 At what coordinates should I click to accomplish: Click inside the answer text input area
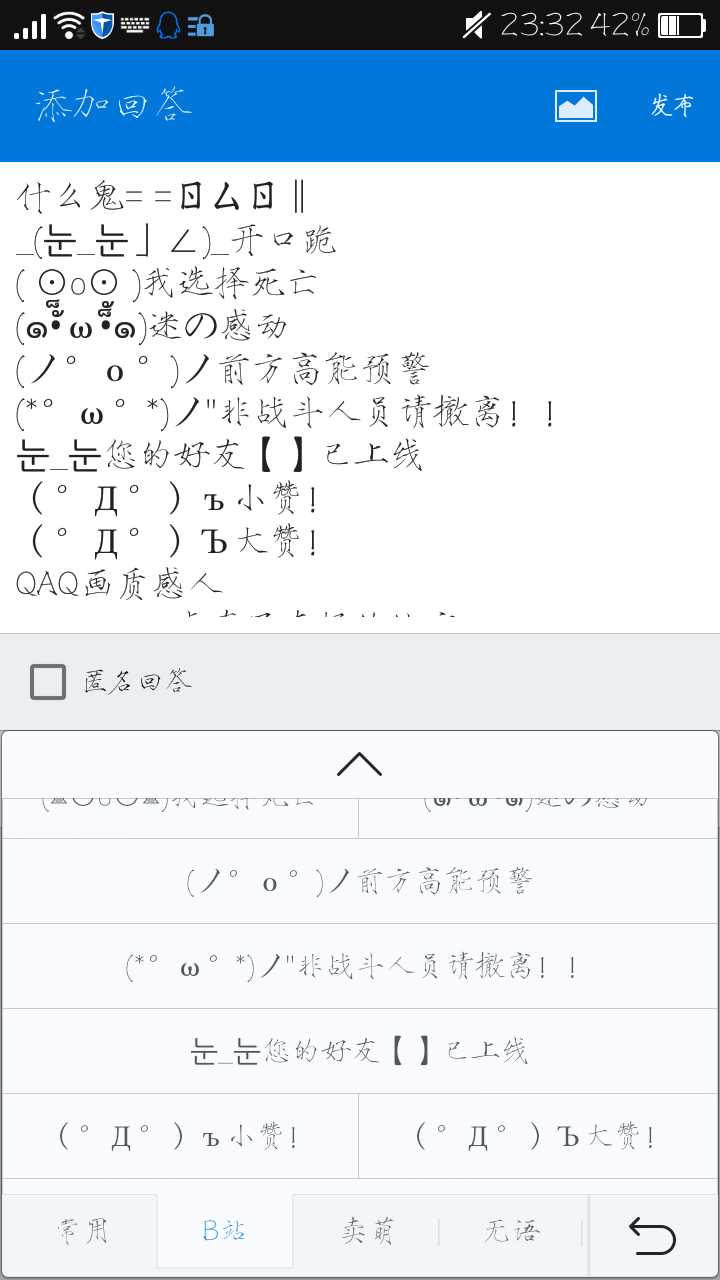pyautogui.click(x=360, y=400)
